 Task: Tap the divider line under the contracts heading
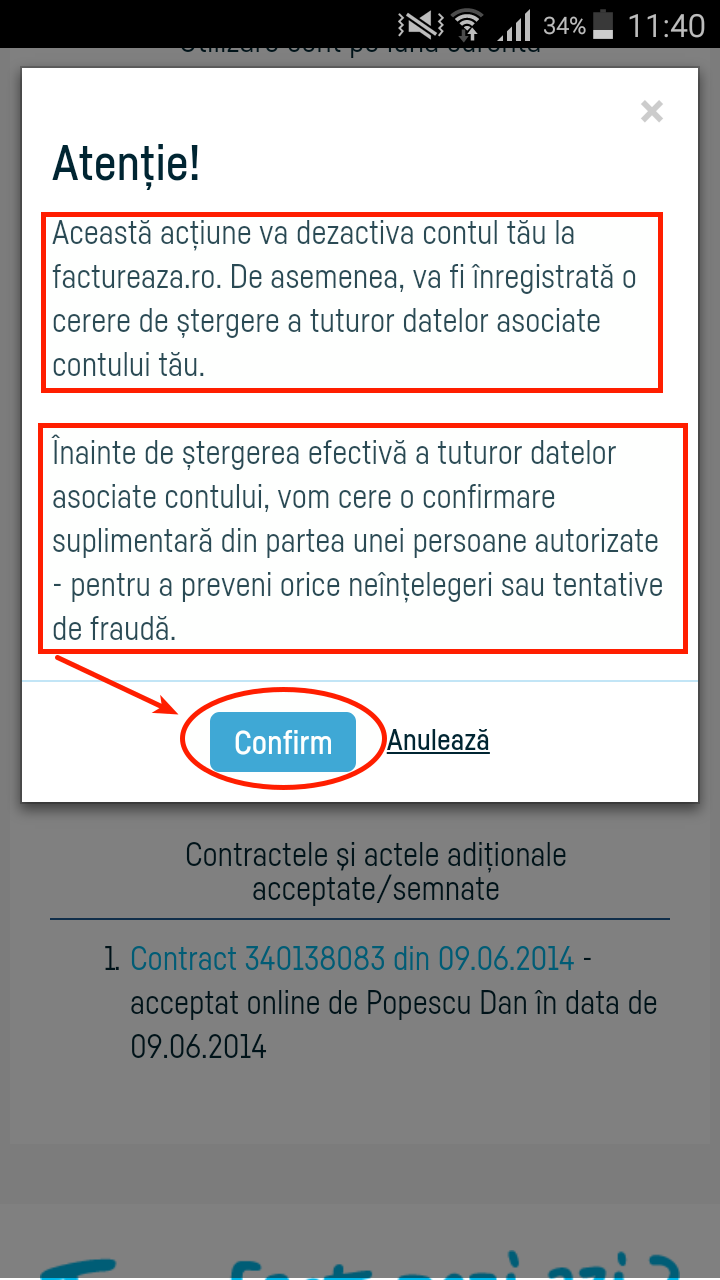click(360, 916)
